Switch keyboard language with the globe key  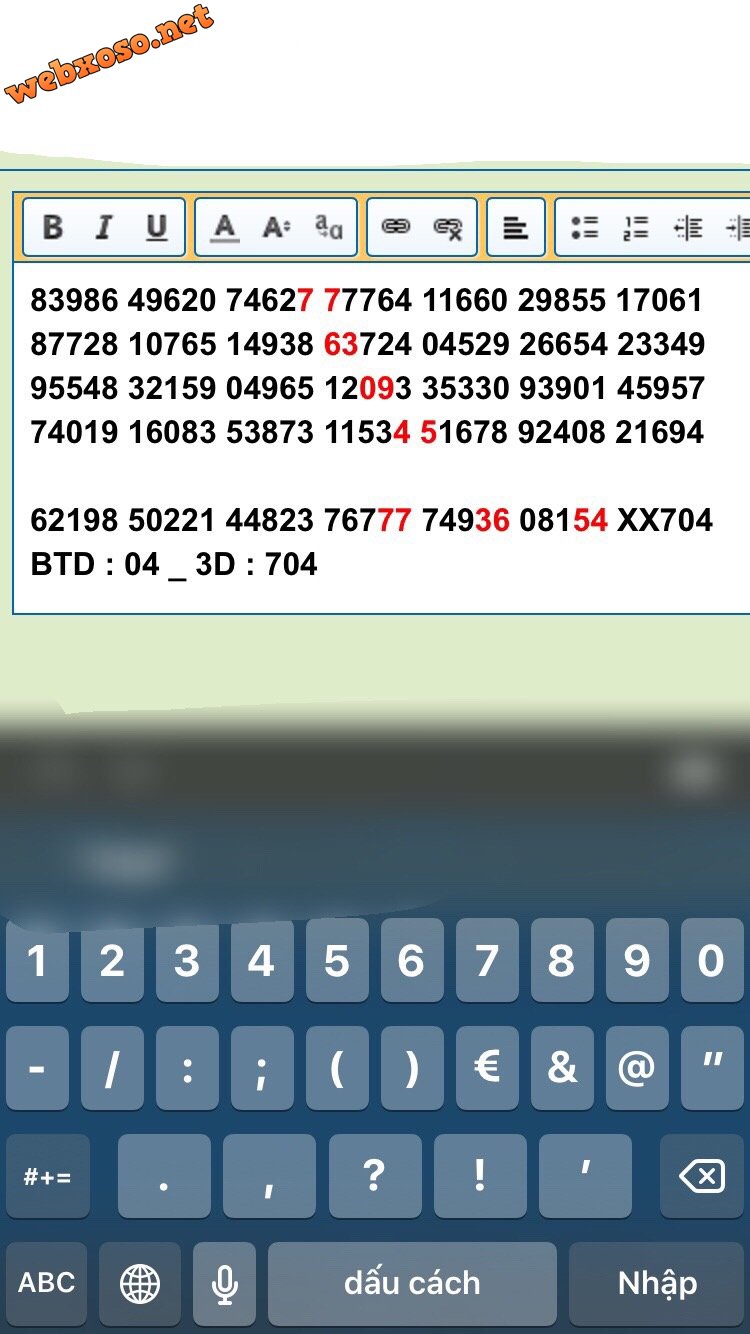tap(140, 1283)
